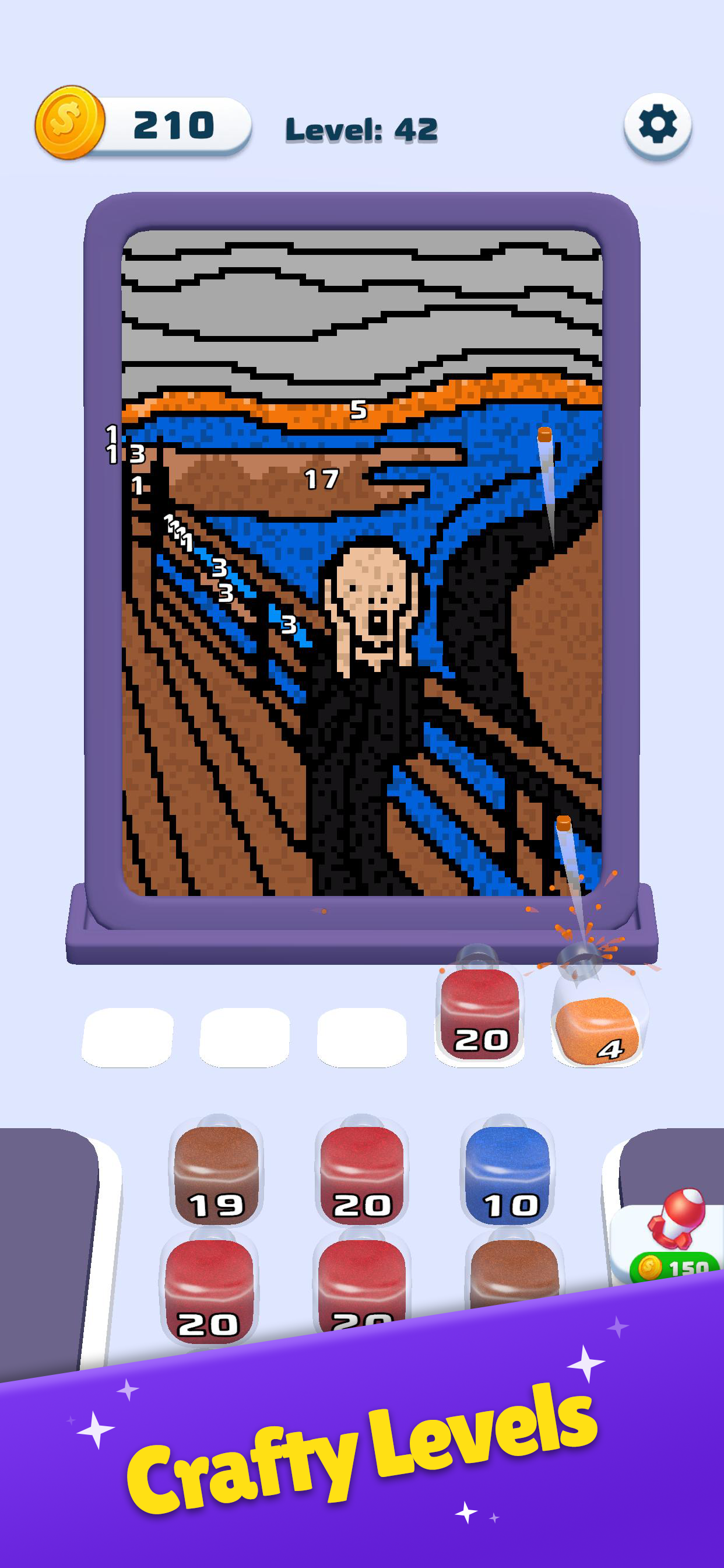724x1568 pixels.
Task: Fill the region numbered 5 on the canvas
Action: coord(359,409)
